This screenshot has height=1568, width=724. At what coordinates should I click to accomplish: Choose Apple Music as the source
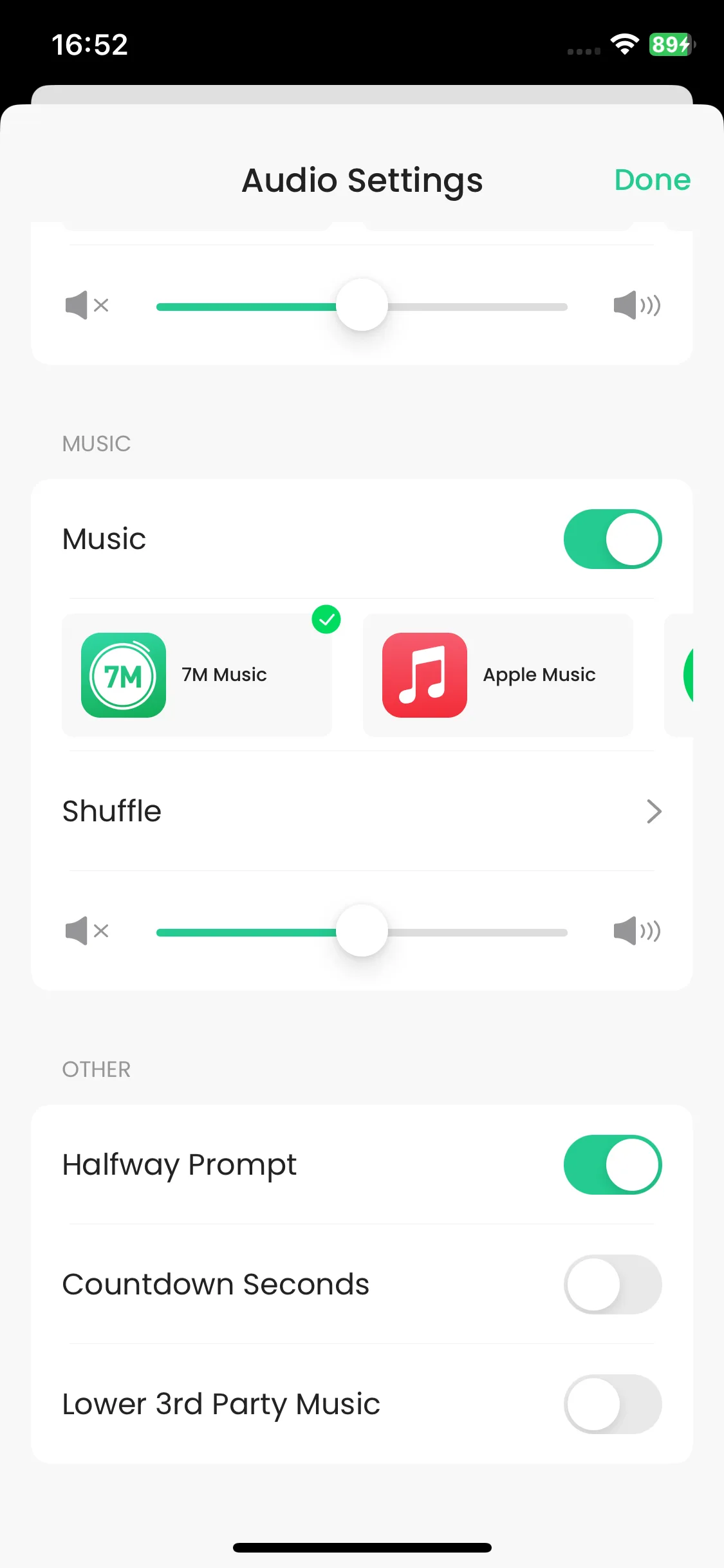[x=497, y=675]
